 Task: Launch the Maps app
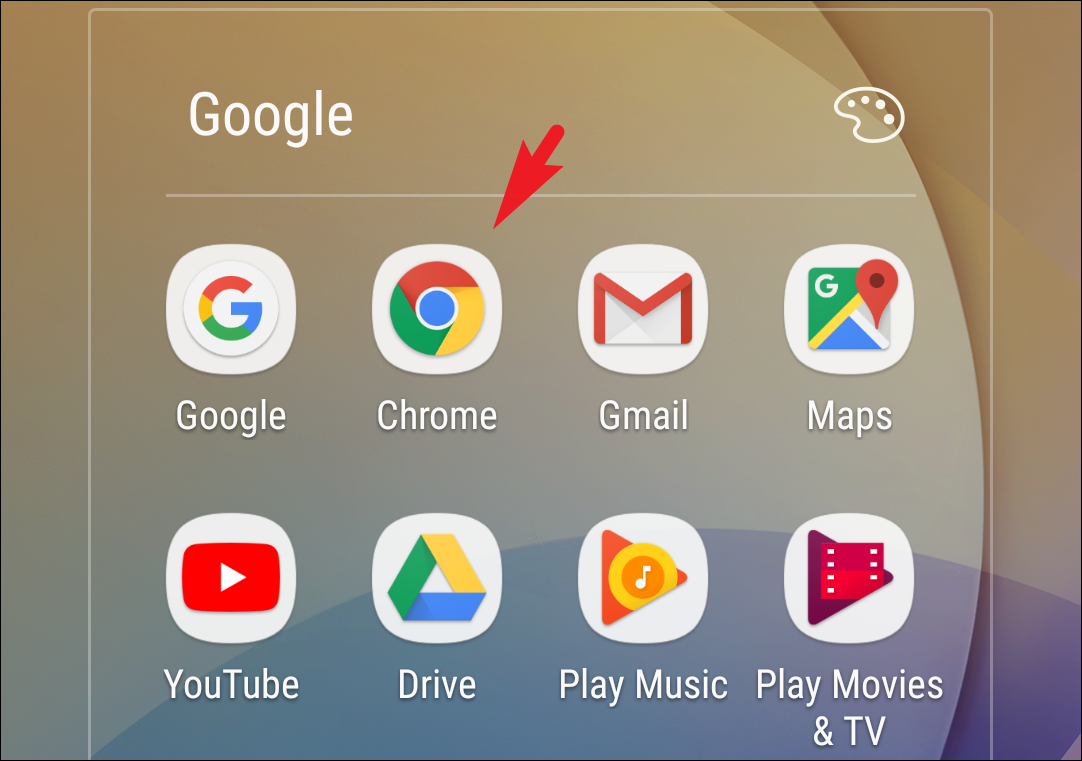[849, 308]
